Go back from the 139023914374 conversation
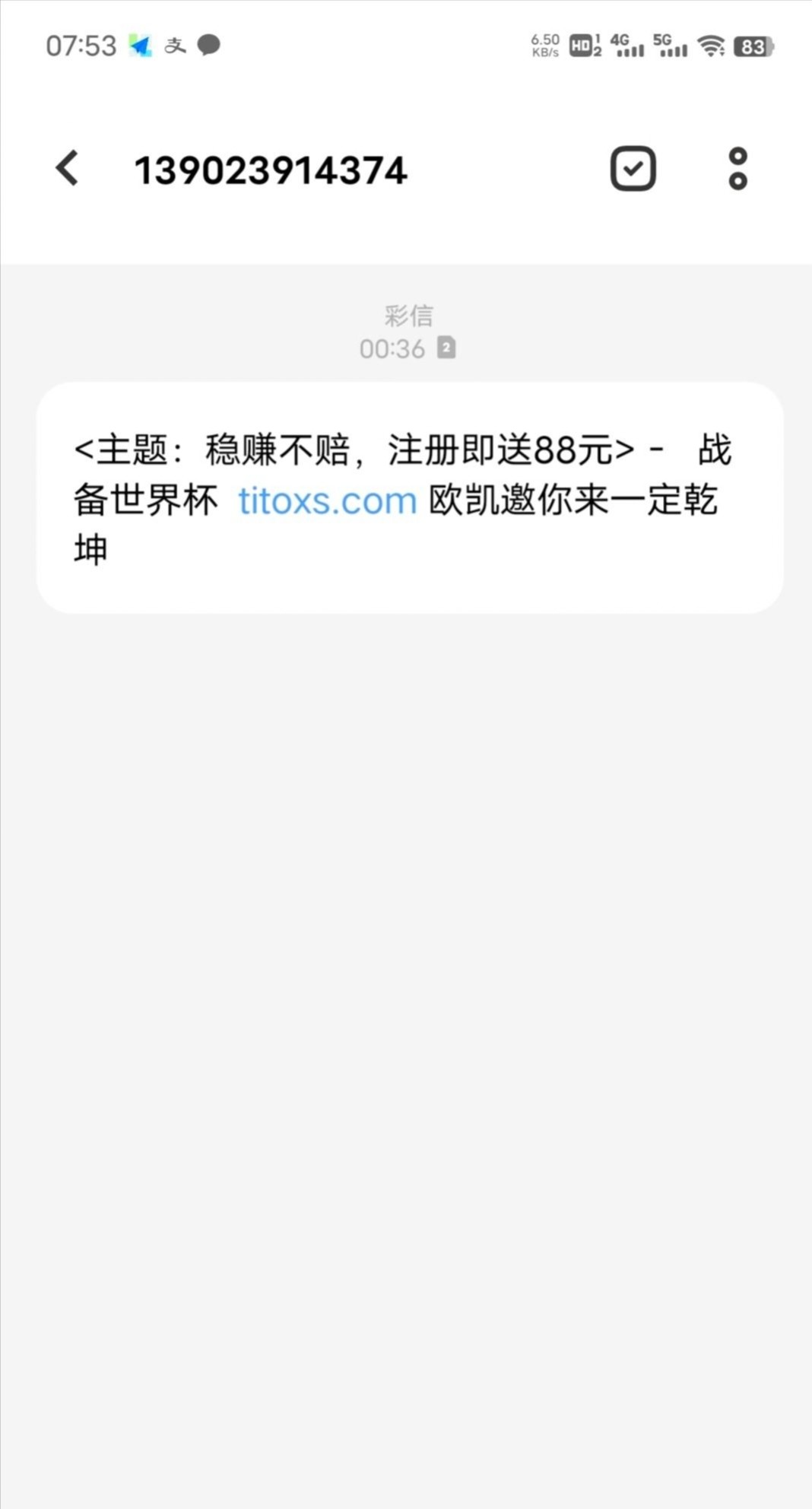812x1509 pixels. pyautogui.click(x=68, y=168)
